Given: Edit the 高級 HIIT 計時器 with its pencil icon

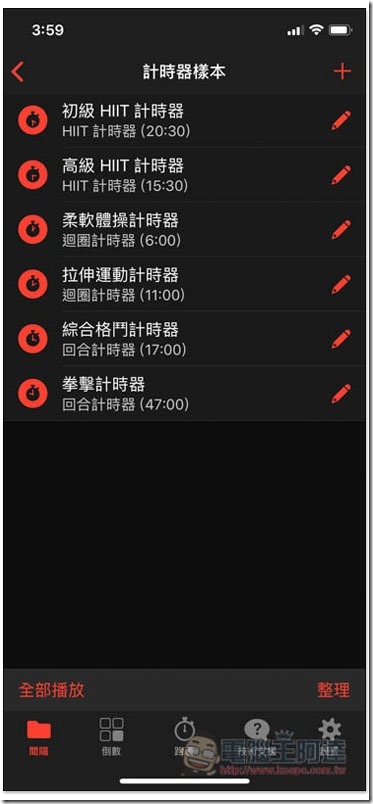Looking at the screenshot, I should 341,175.
